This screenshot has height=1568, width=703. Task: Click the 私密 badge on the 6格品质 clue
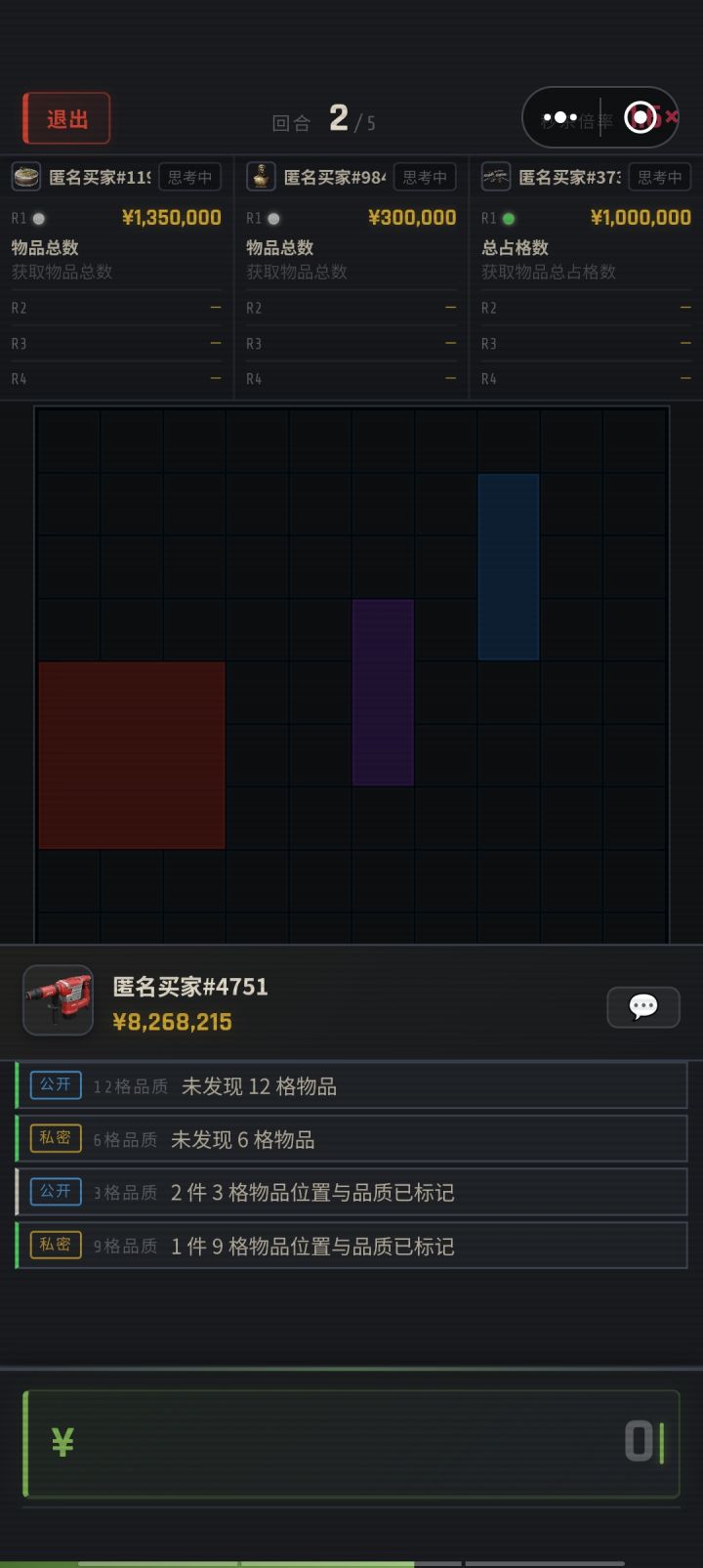(x=55, y=1138)
